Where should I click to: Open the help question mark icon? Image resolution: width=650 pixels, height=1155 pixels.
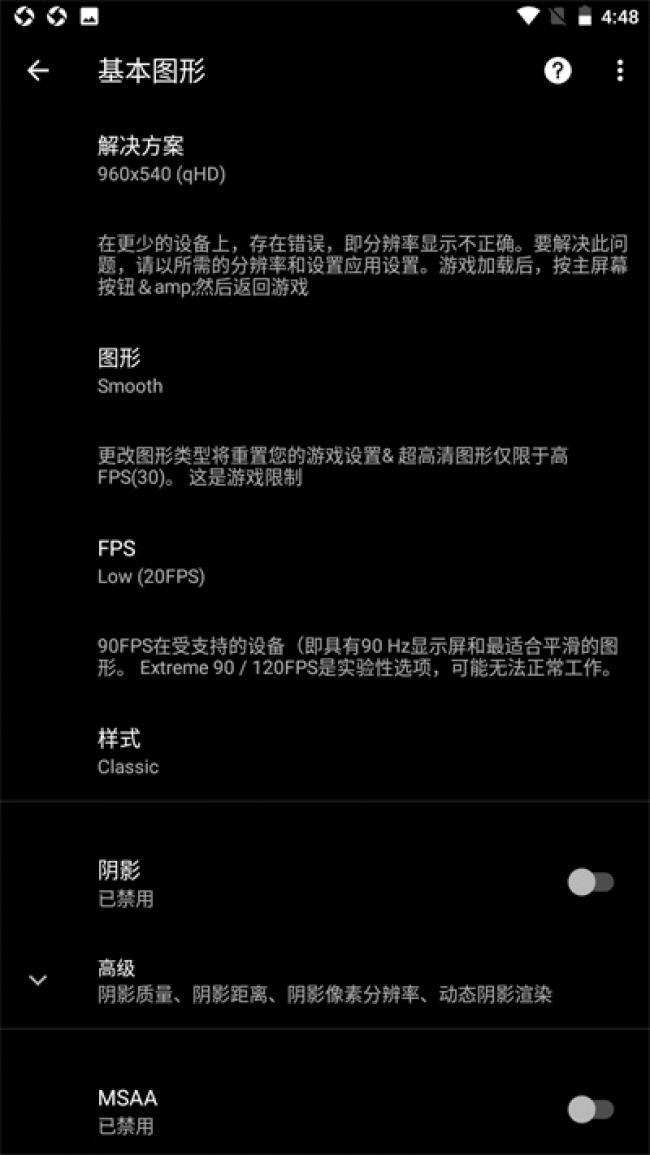pos(557,70)
